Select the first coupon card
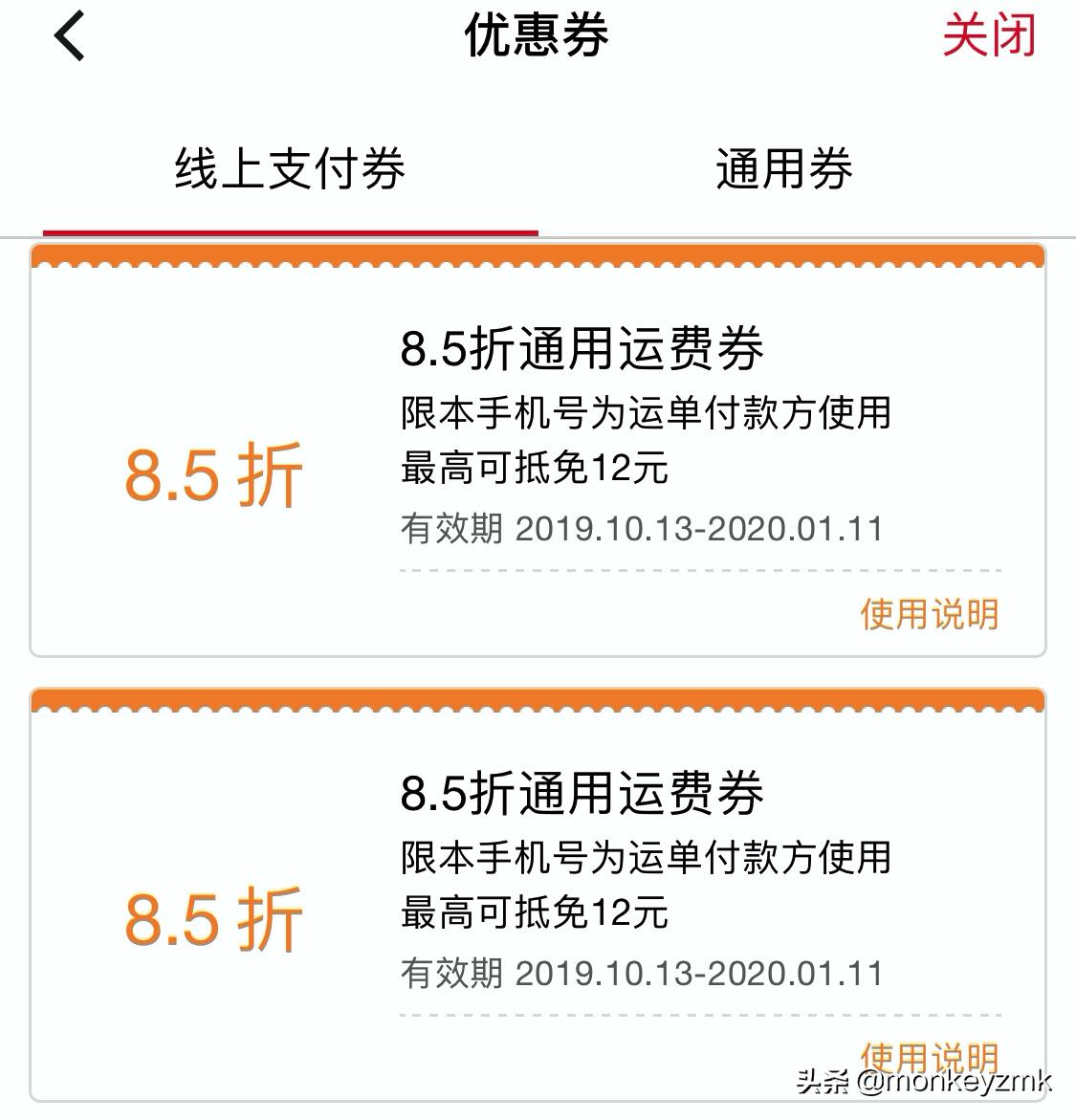Viewport: 1076px width, 1120px height. tap(536, 450)
